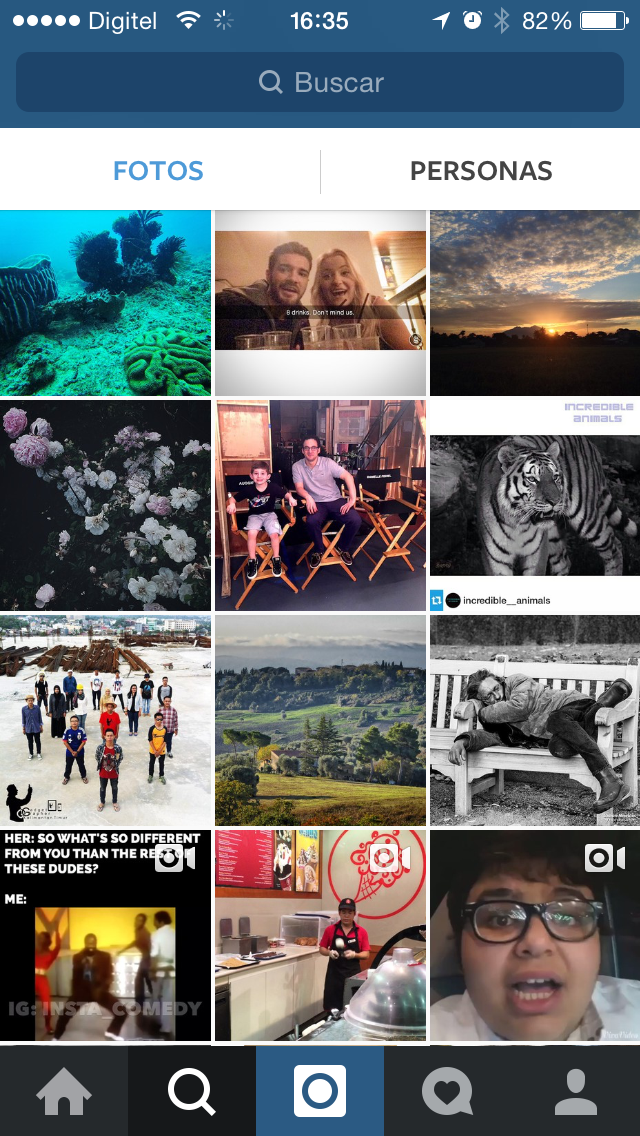Open the couple selfie with drinks caption
640x1136 pixels.
point(320,303)
